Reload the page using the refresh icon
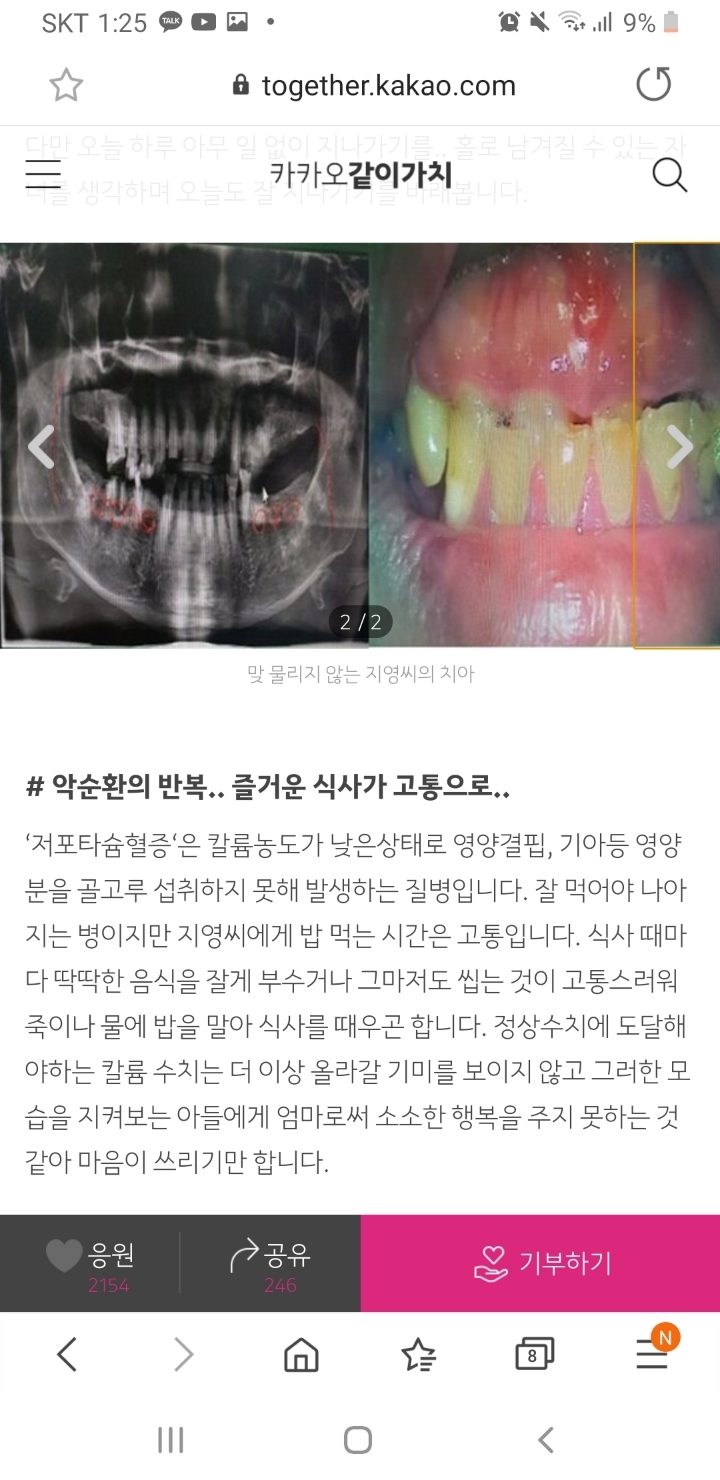 pos(654,85)
